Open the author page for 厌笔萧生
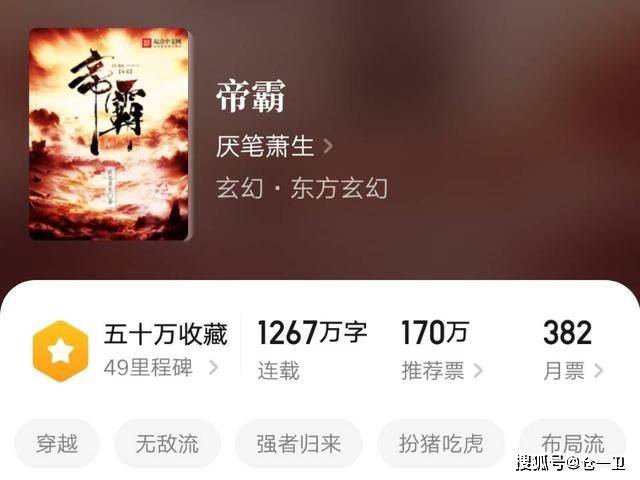This screenshot has height=480, width=640. (x=273, y=146)
